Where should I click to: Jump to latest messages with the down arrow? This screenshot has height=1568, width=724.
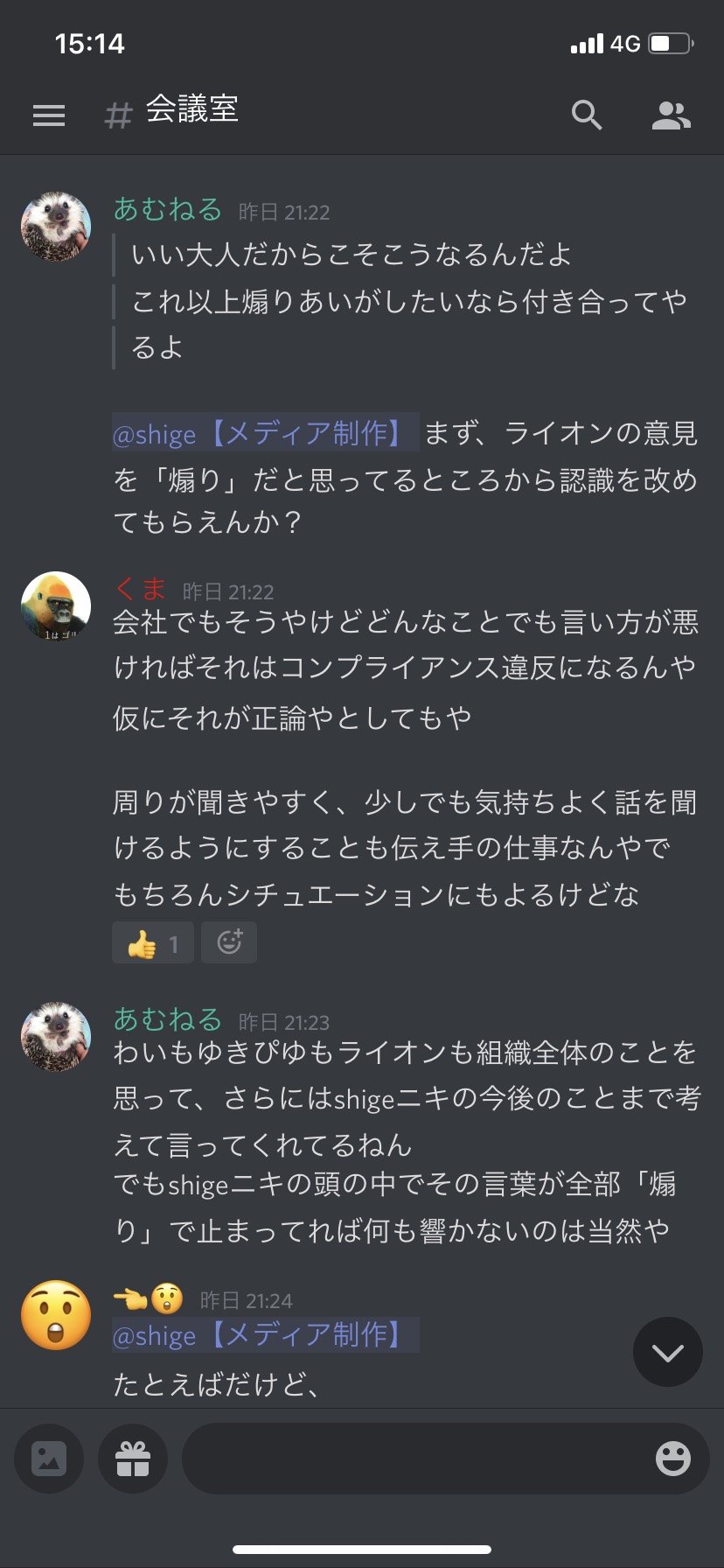pos(668,1352)
